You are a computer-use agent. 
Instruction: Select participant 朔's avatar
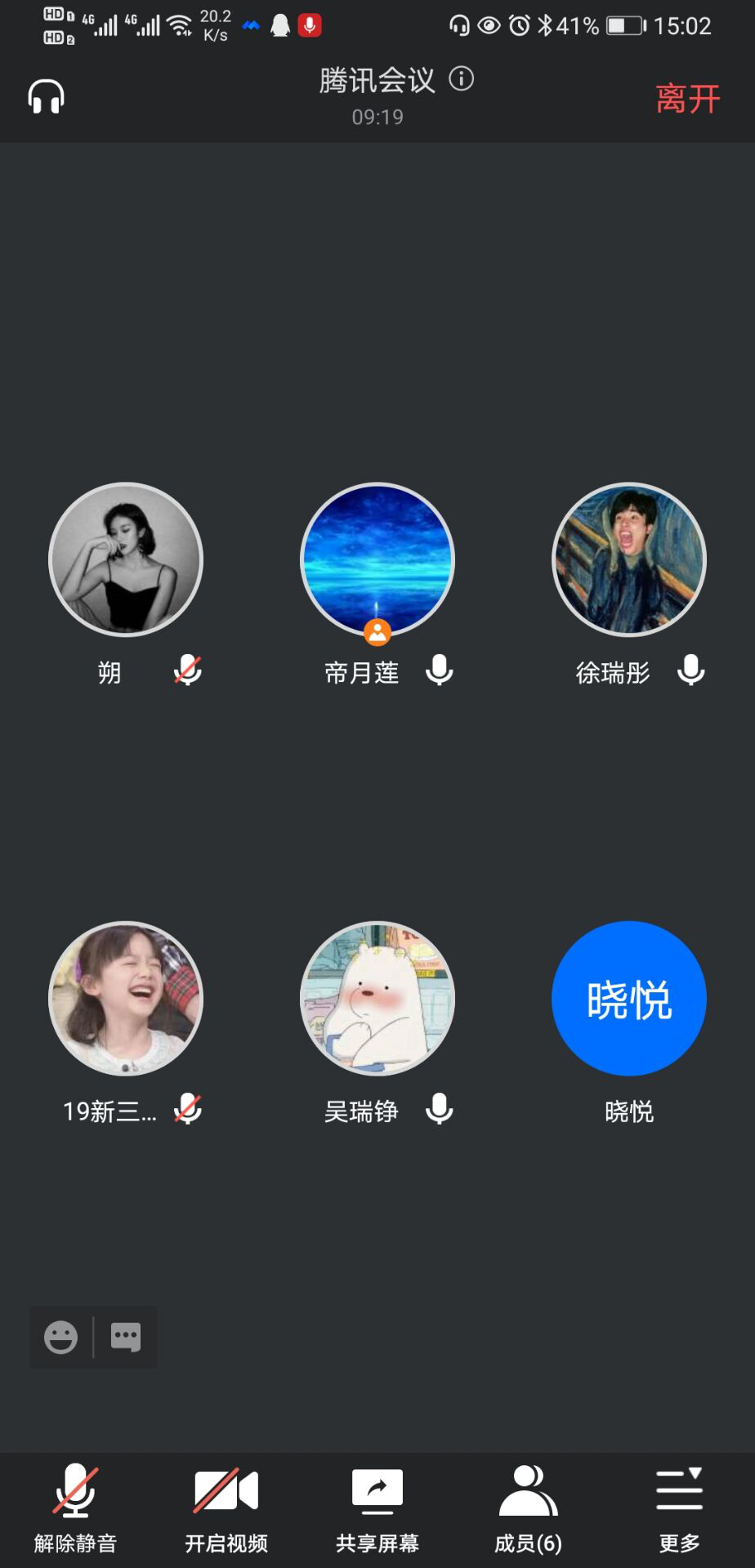126,559
